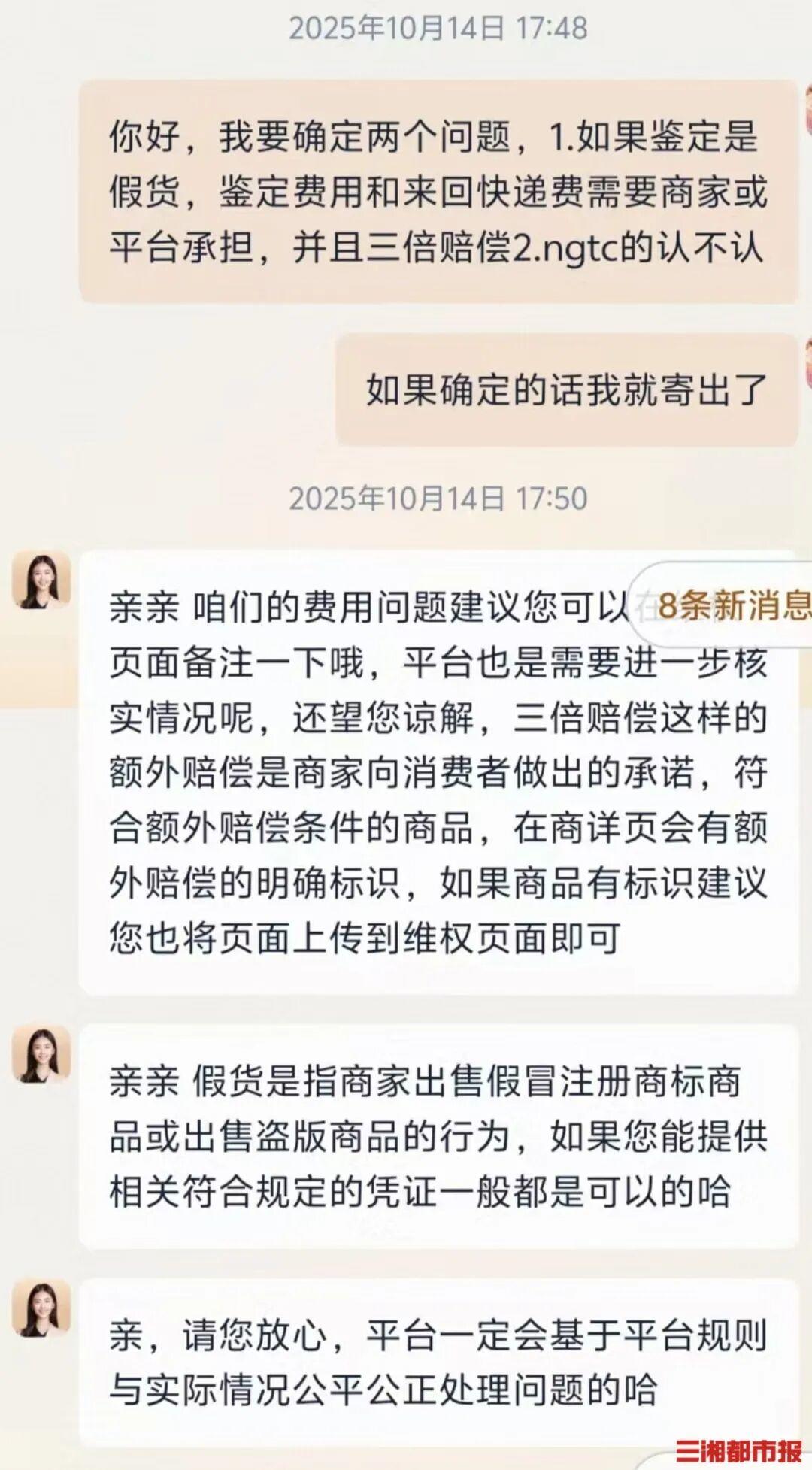Open customer service avatar beside 亲亲 假货是指 message

(x=41, y=1054)
